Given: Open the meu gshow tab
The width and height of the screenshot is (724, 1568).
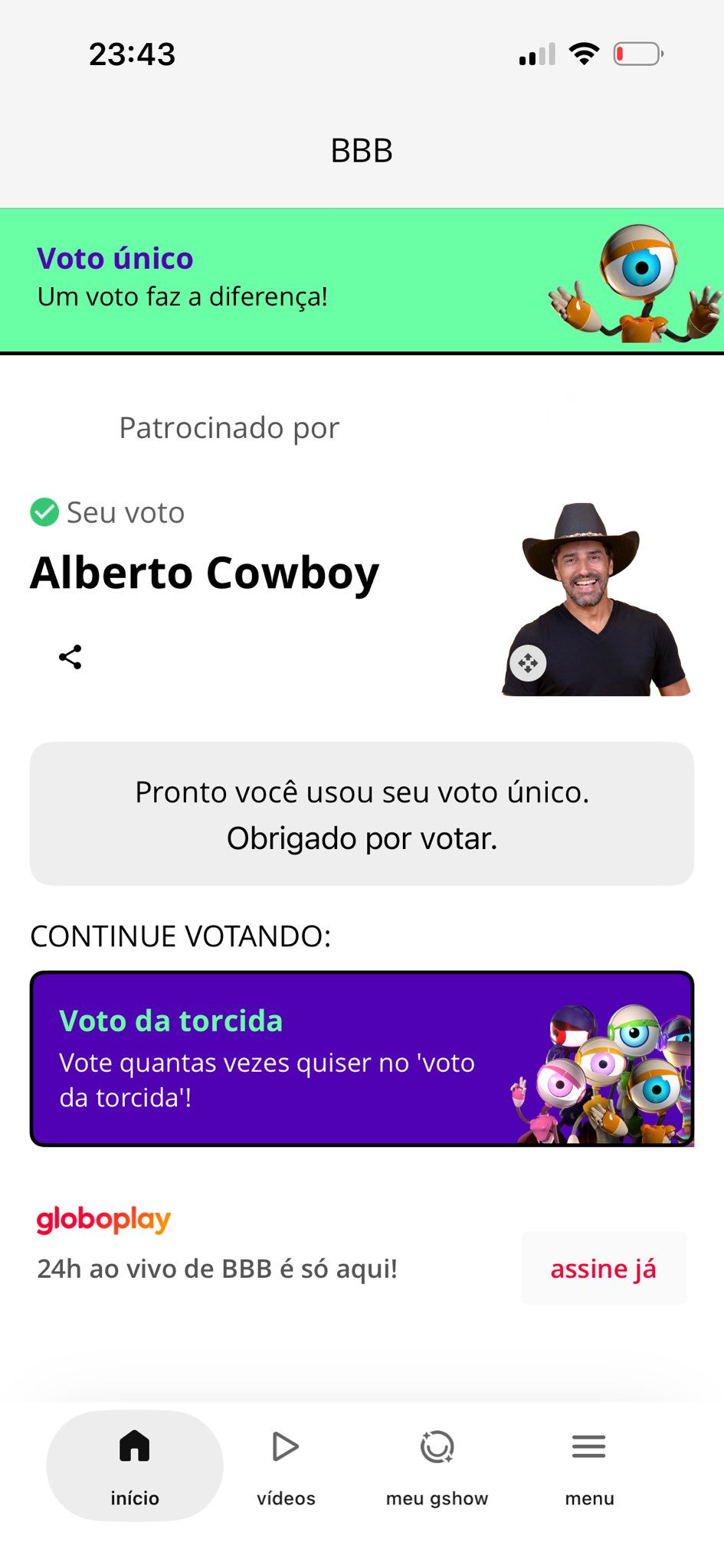Looking at the screenshot, I should point(437,1465).
